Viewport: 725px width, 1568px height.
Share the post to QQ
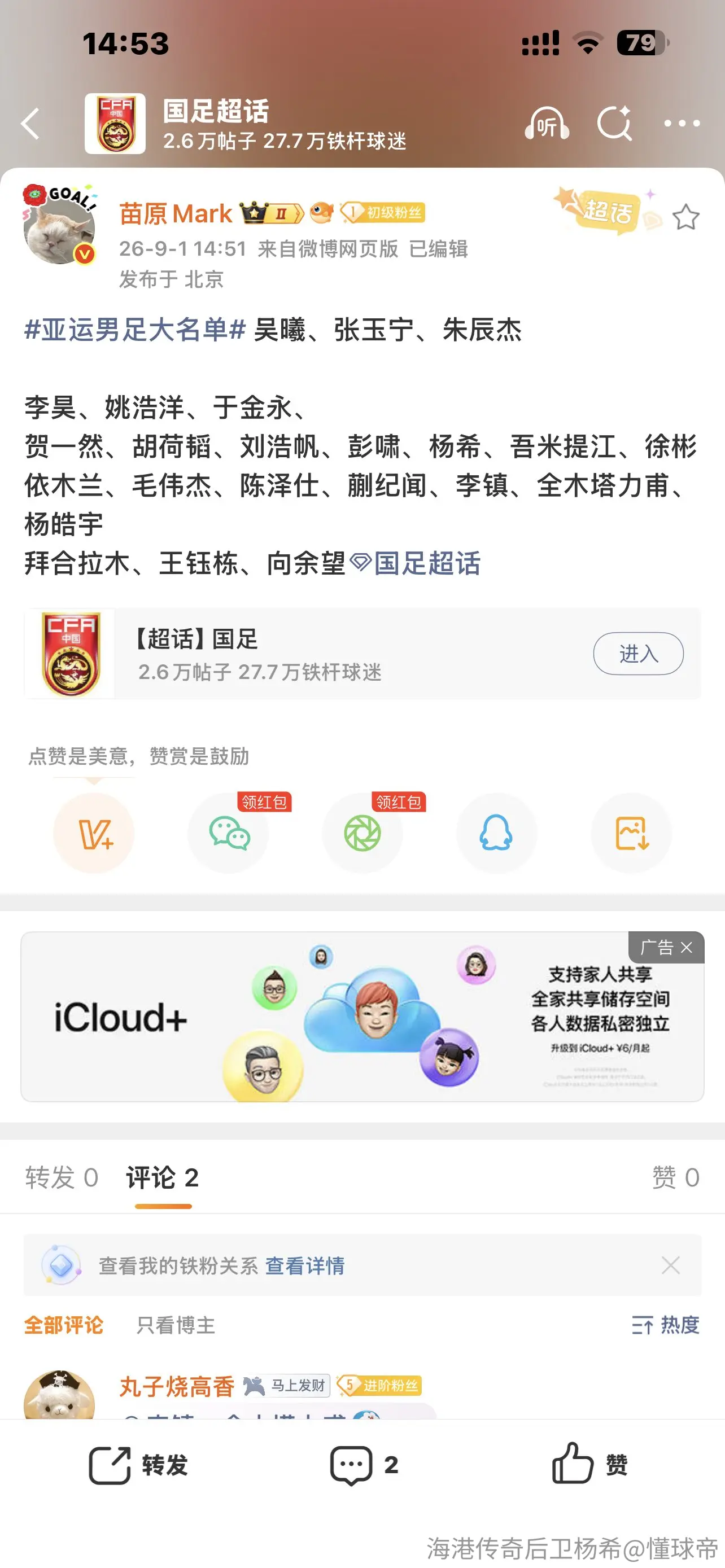(497, 833)
